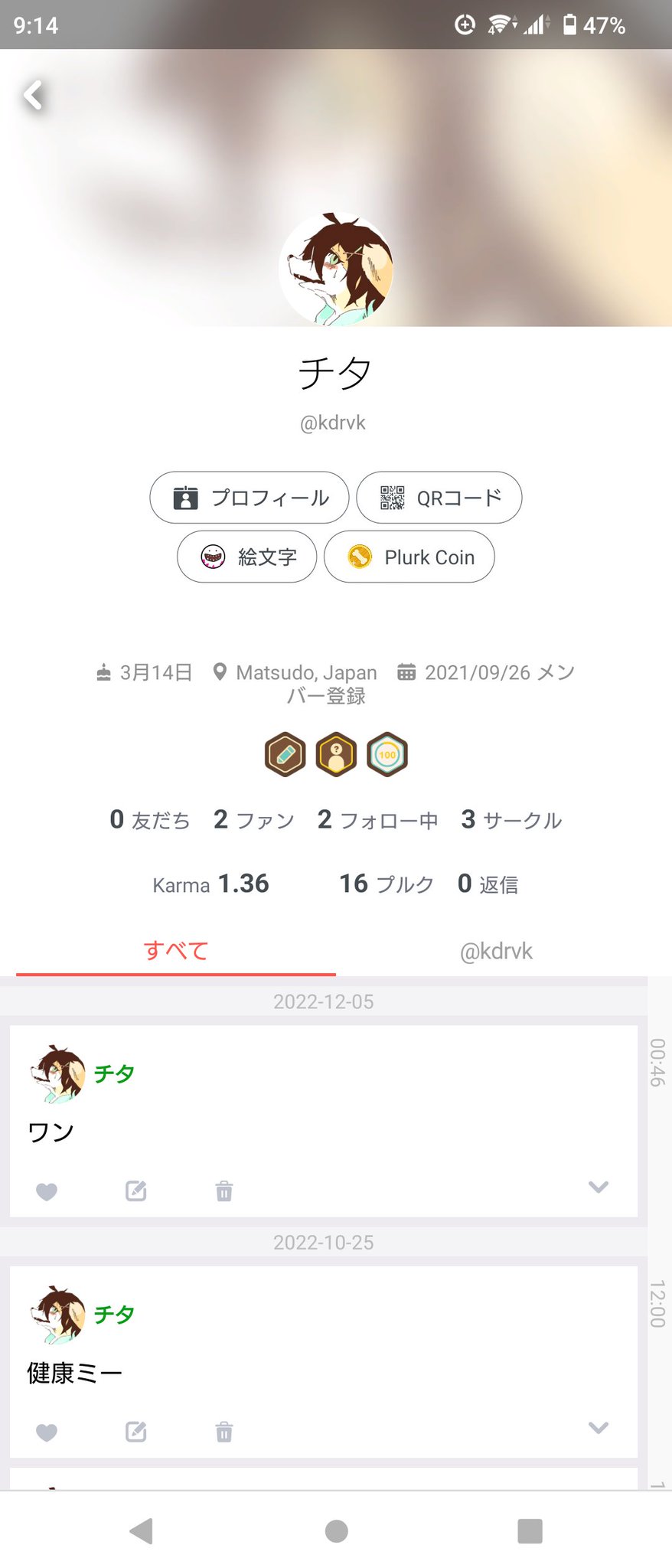Open the 3 サークル list
Screen dimensions: 672x1568
tap(511, 820)
